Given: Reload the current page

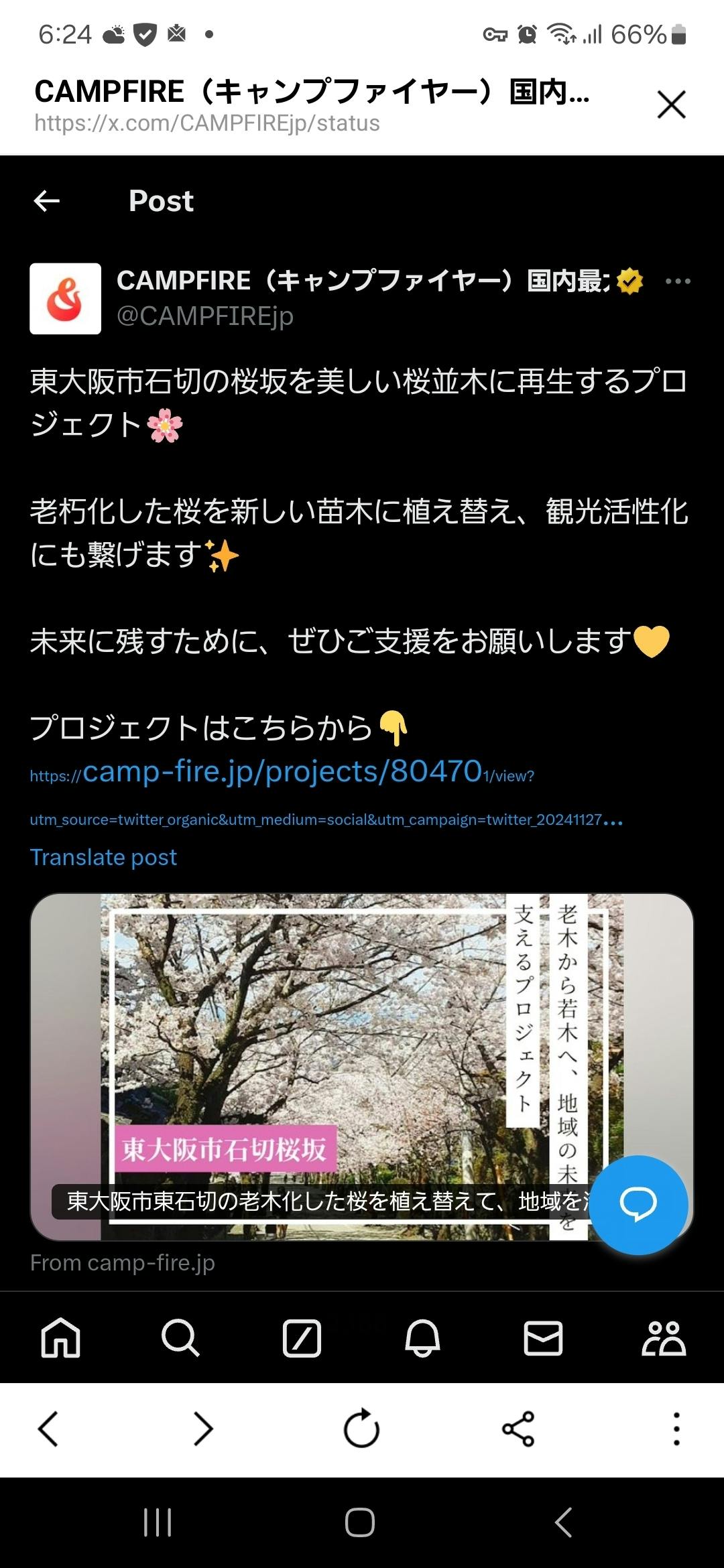Looking at the screenshot, I should (x=361, y=1429).
